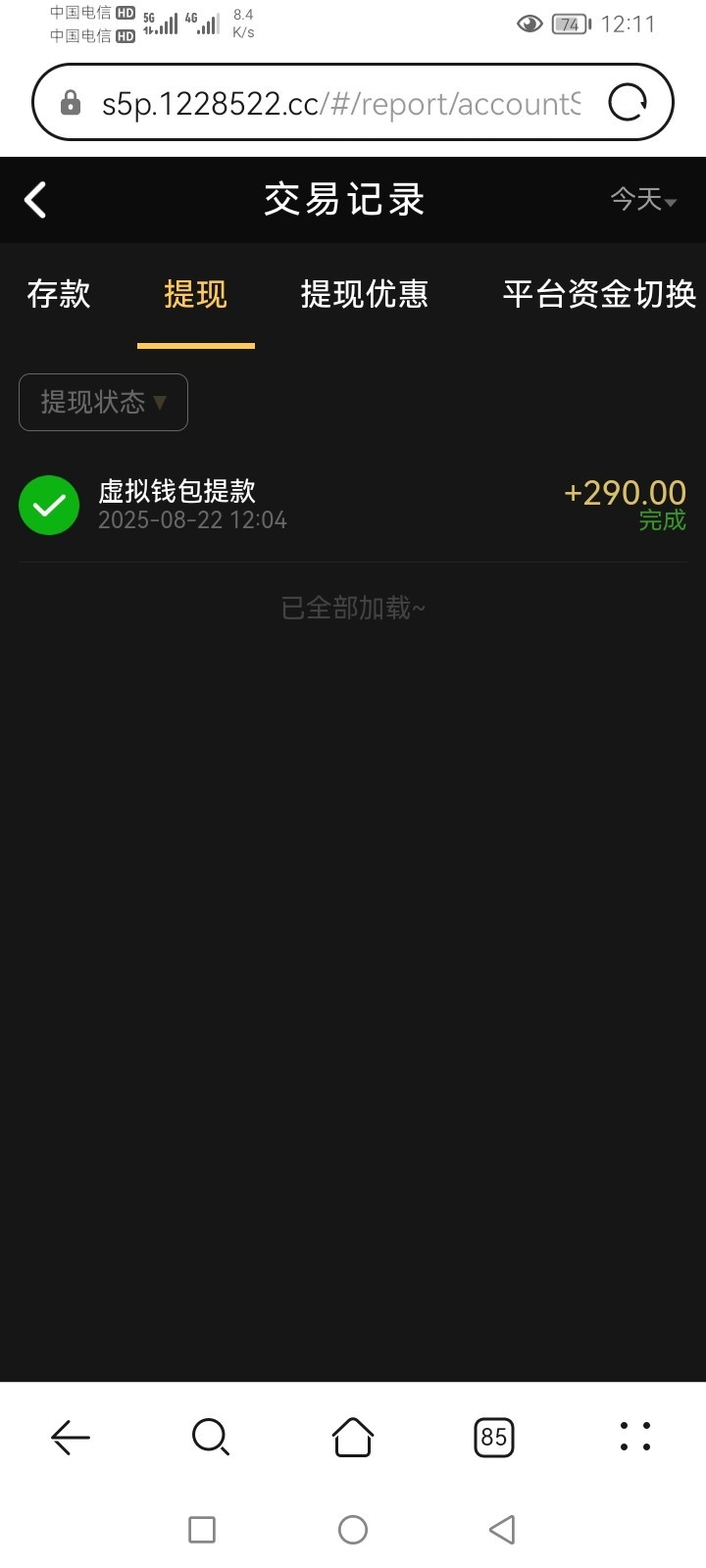This screenshot has height=1568, width=706.
Task: Go to browser home page
Action: tap(353, 1438)
